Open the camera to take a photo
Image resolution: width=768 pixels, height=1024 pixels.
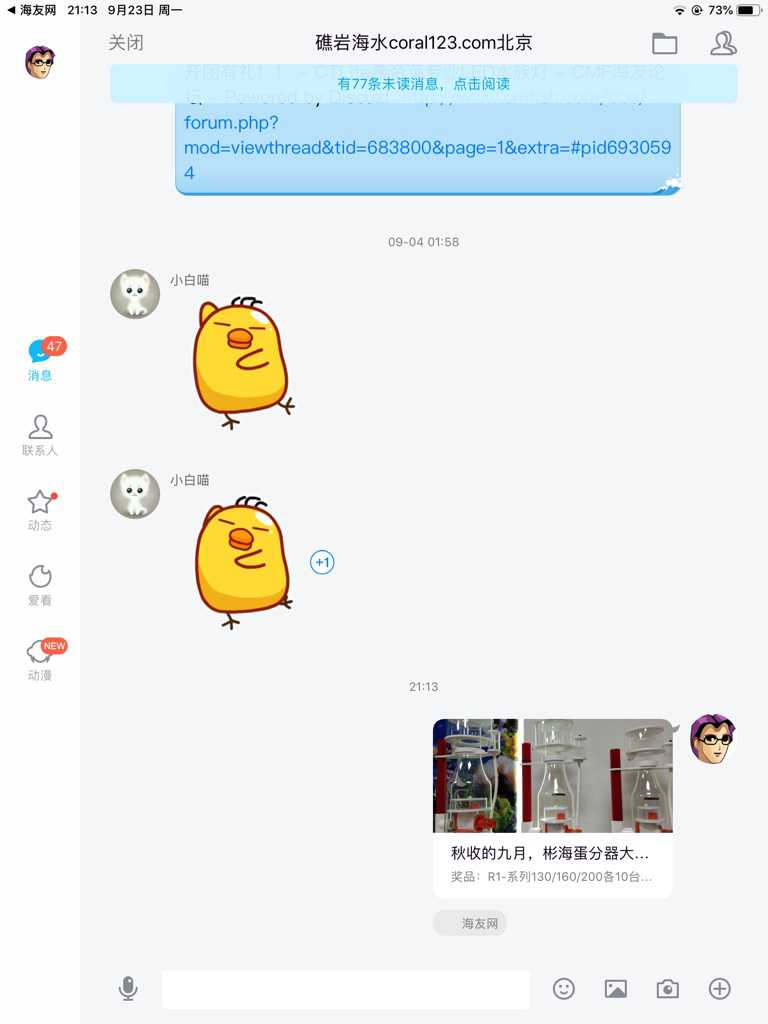668,989
